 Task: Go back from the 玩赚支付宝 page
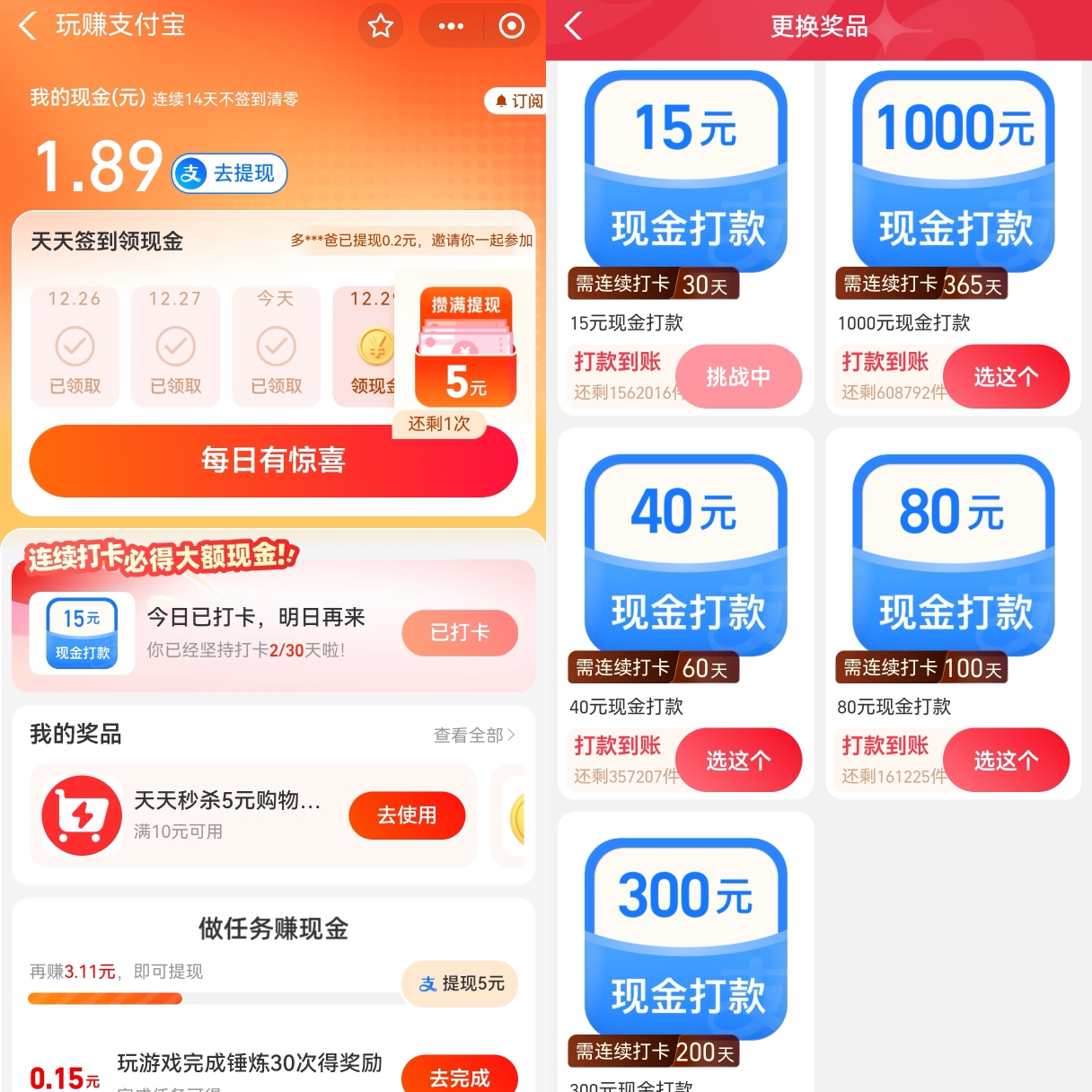[x=28, y=26]
